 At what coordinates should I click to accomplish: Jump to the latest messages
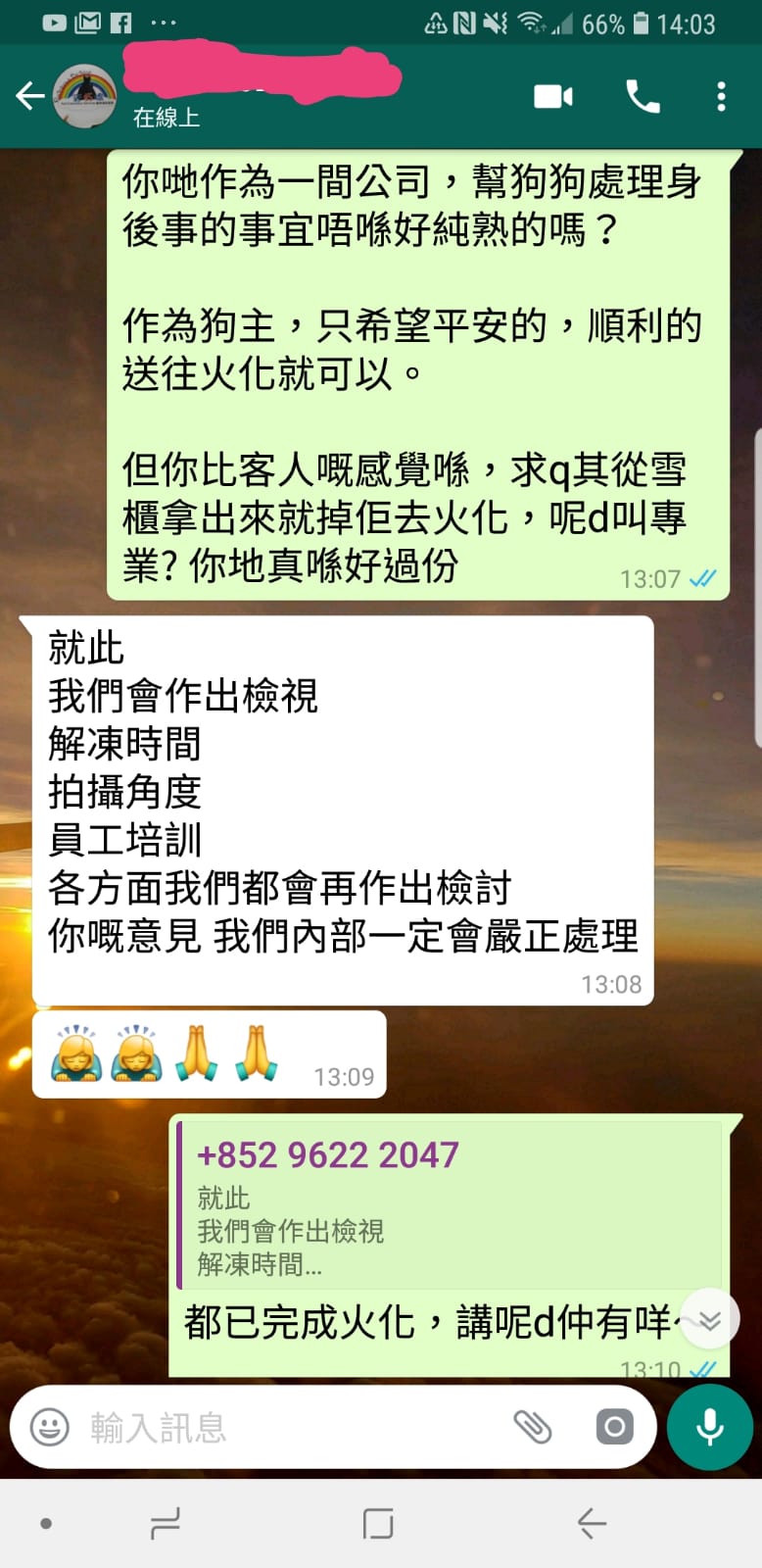[x=709, y=1322]
